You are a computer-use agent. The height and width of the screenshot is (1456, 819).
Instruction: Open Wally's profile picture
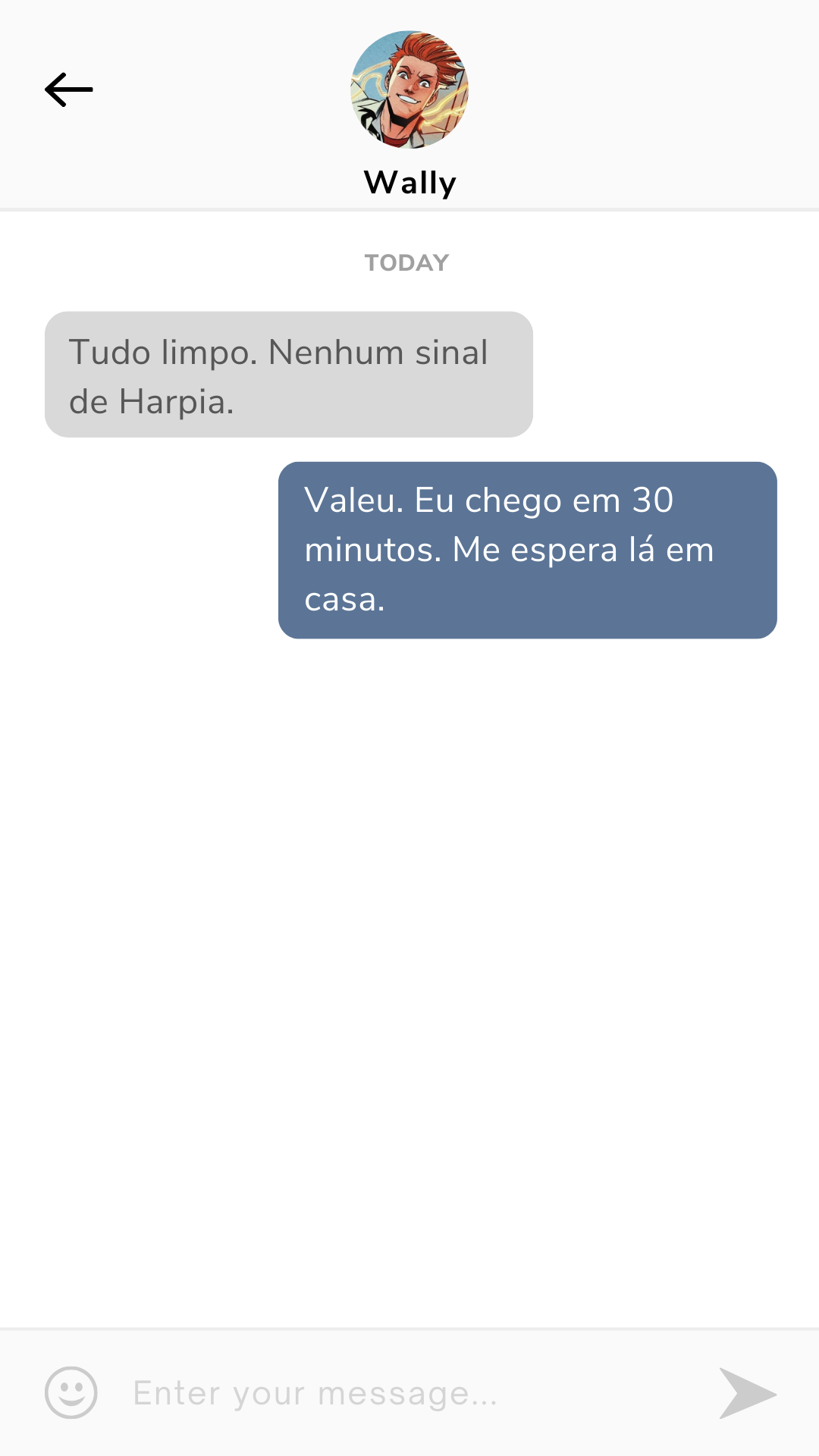(x=409, y=89)
